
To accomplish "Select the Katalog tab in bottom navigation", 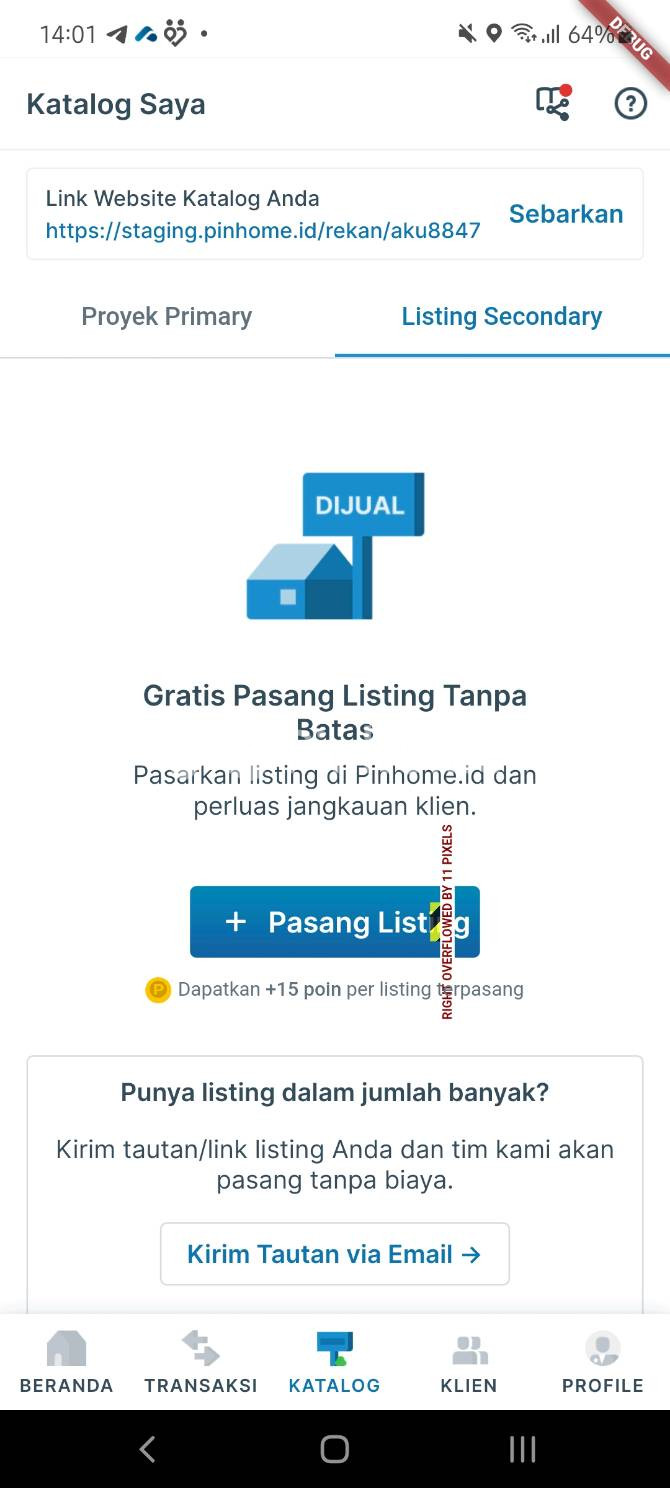I will 334,1362.
